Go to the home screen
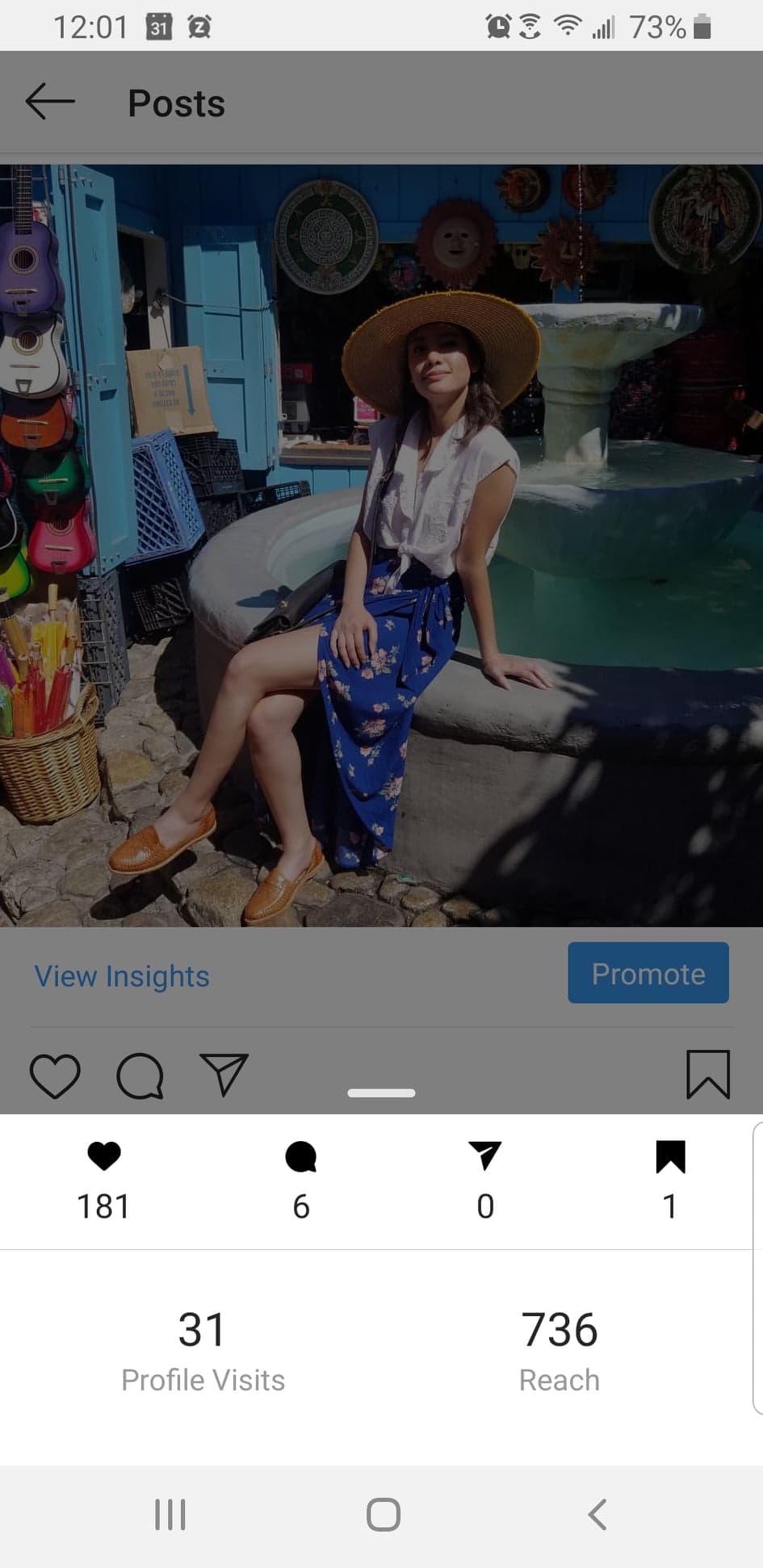Viewport: 763px width, 1568px height. coord(384,1515)
